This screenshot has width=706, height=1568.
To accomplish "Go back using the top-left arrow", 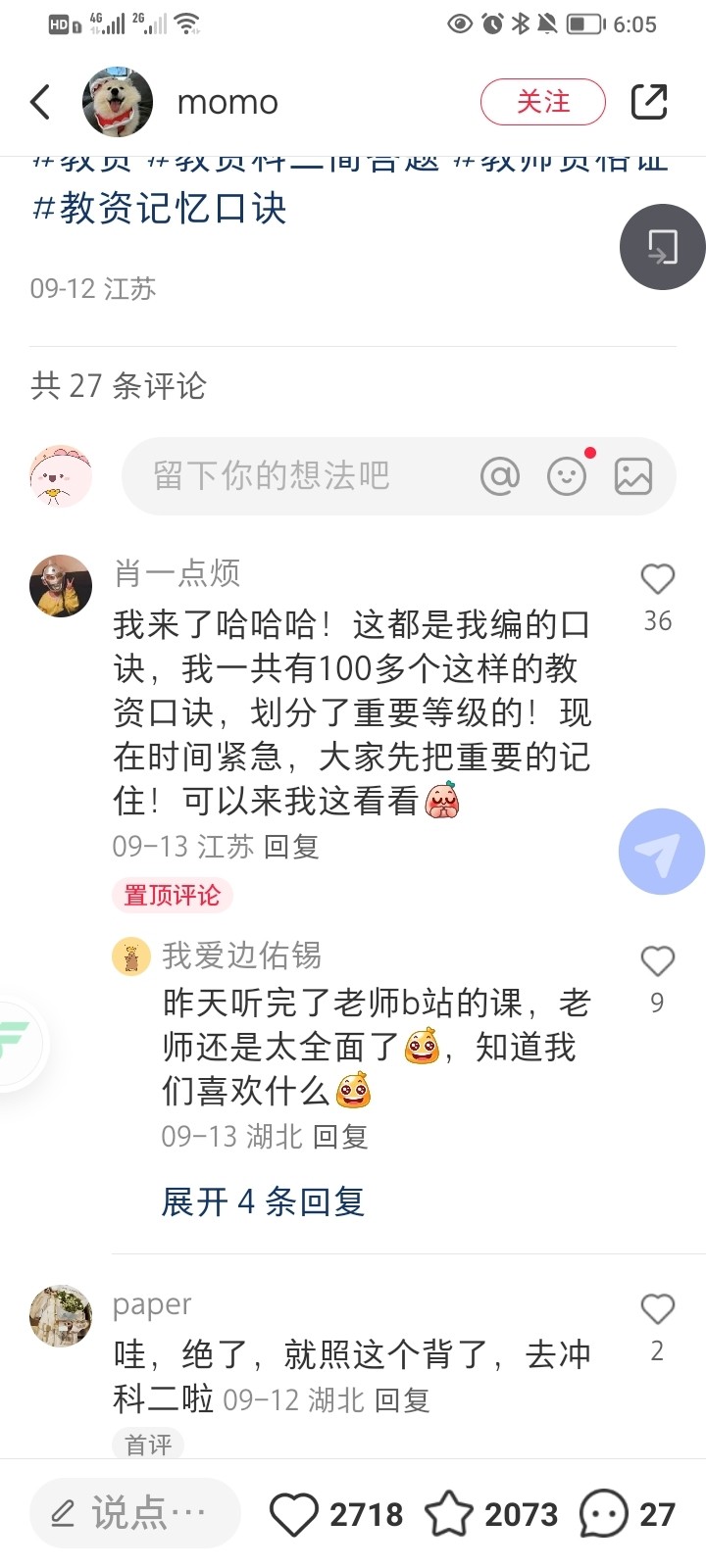I will (40, 102).
